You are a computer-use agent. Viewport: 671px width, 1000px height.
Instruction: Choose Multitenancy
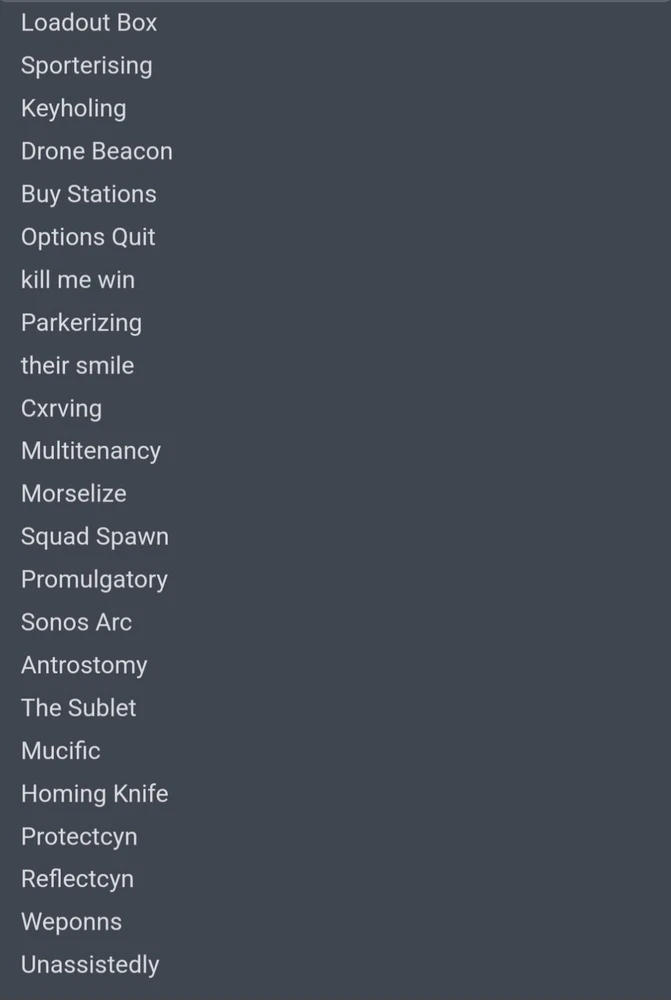coord(91,451)
